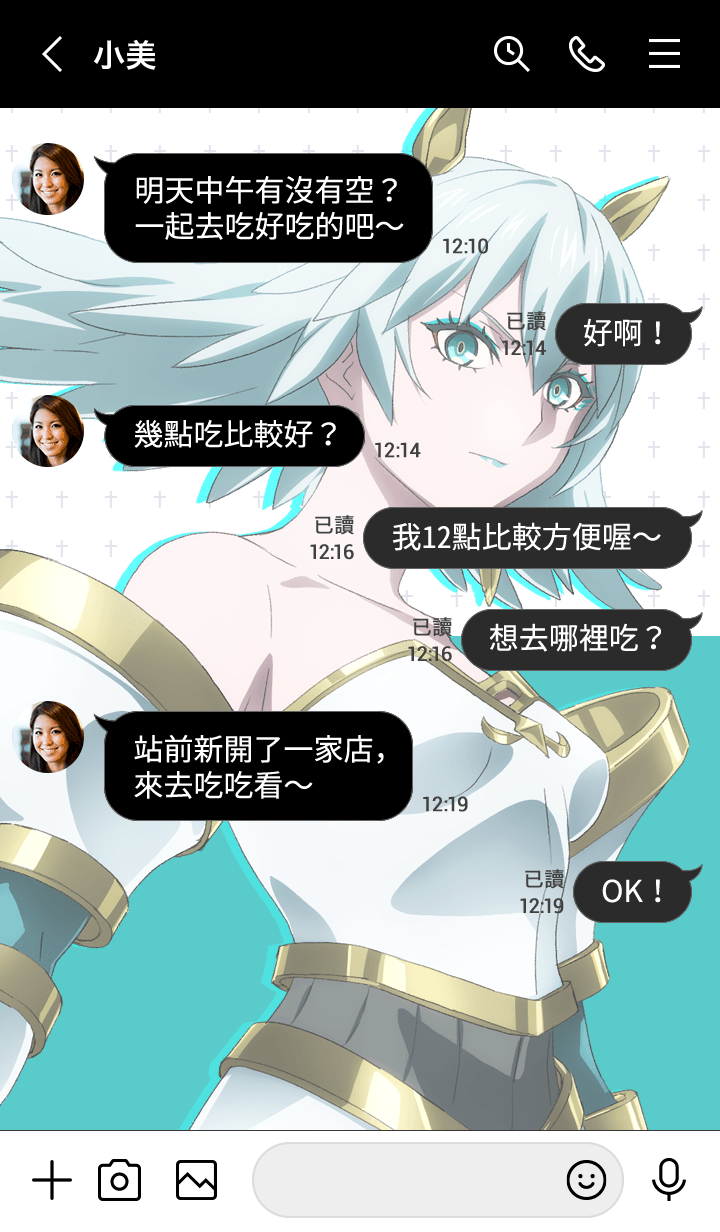Screen dimensions: 720x1232
Task: Start a voice call with 小美
Action: [x=587, y=54]
